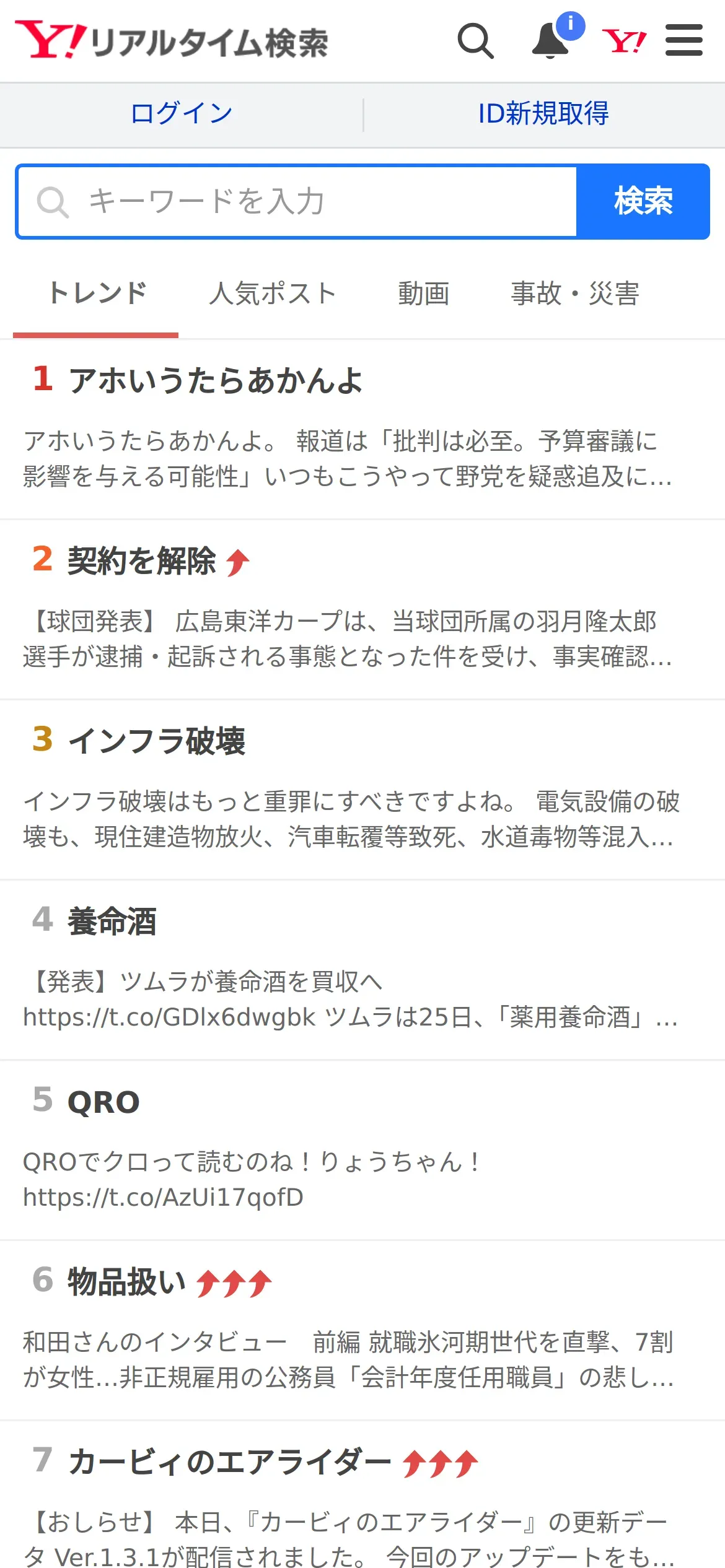This screenshot has height=1568, width=725.
Task: Open trend 5 QRO
Action: point(103,1102)
